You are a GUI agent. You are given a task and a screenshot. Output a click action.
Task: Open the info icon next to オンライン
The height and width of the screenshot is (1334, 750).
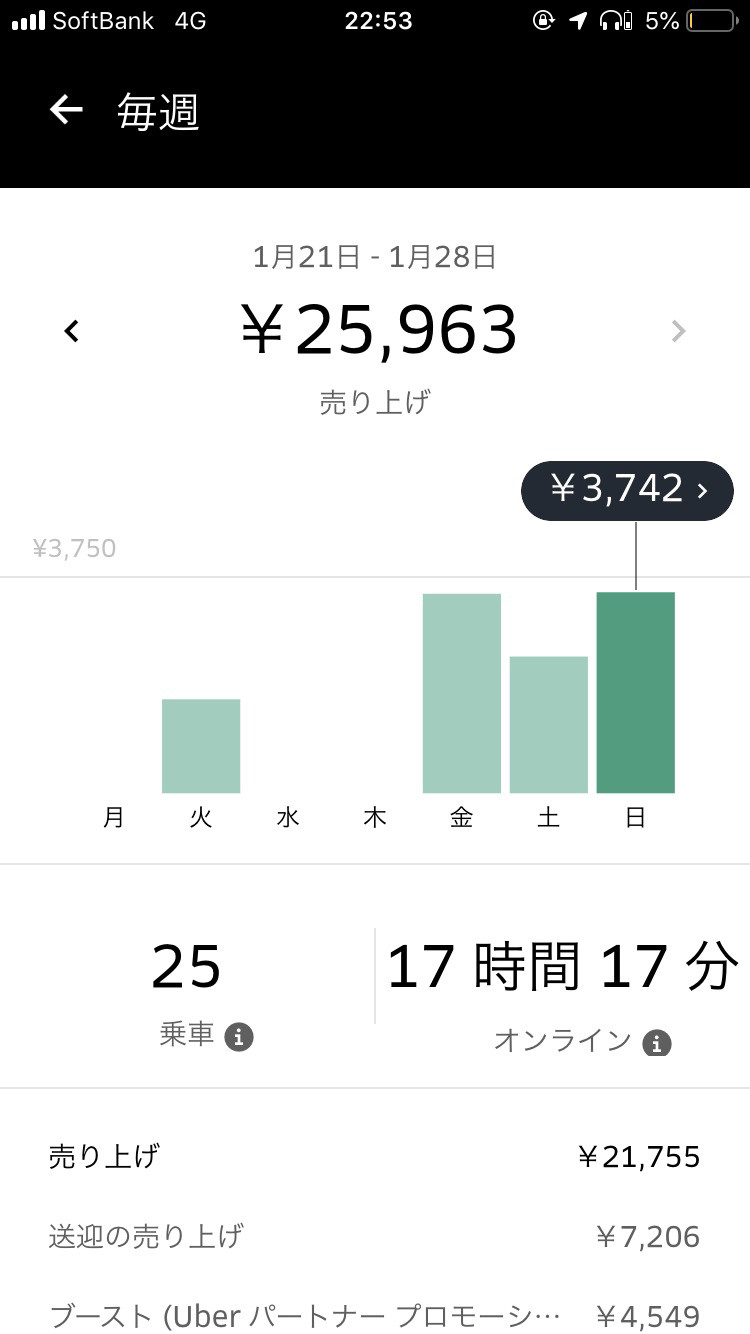pos(656,1043)
